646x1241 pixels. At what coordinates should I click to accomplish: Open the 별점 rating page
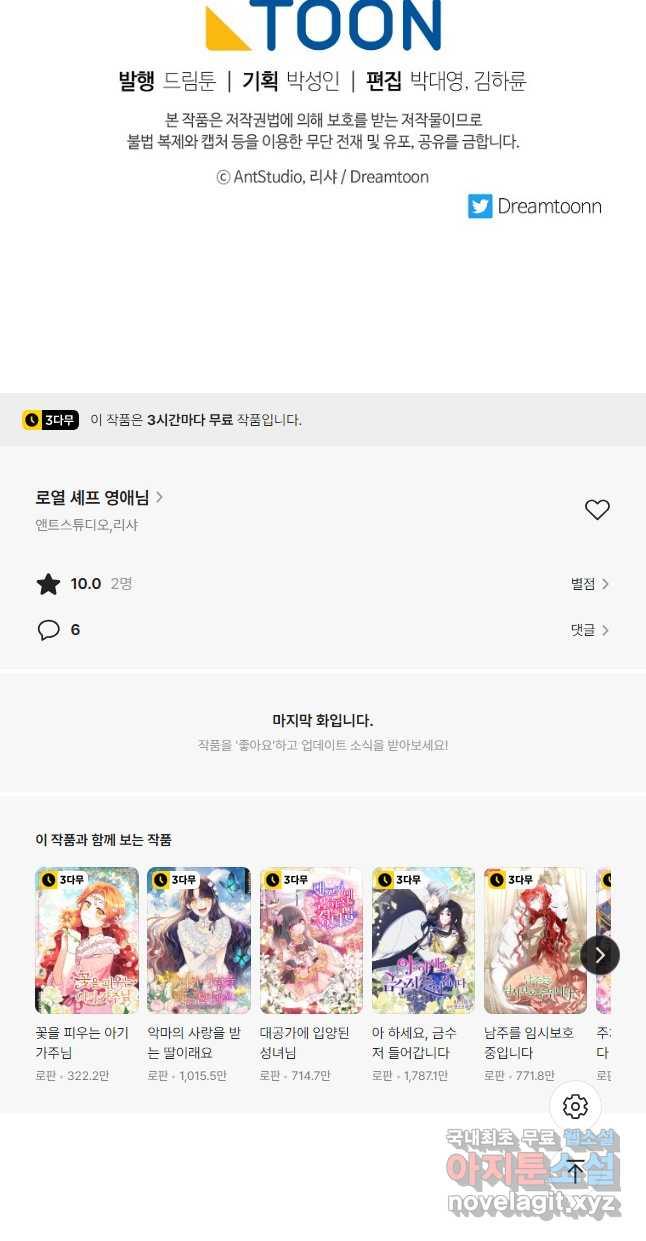(589, 584)
